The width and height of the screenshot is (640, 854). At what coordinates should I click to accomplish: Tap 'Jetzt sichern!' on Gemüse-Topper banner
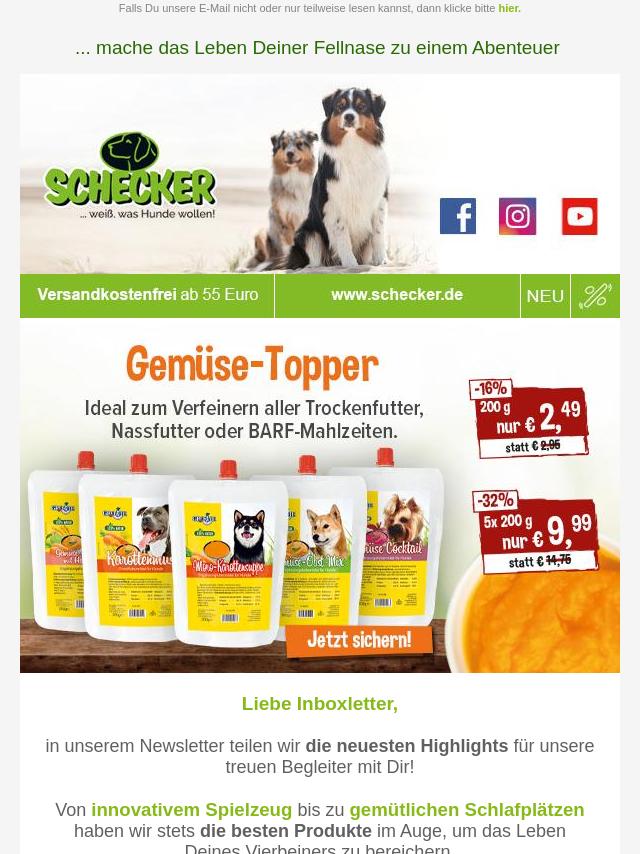point(359,640)
